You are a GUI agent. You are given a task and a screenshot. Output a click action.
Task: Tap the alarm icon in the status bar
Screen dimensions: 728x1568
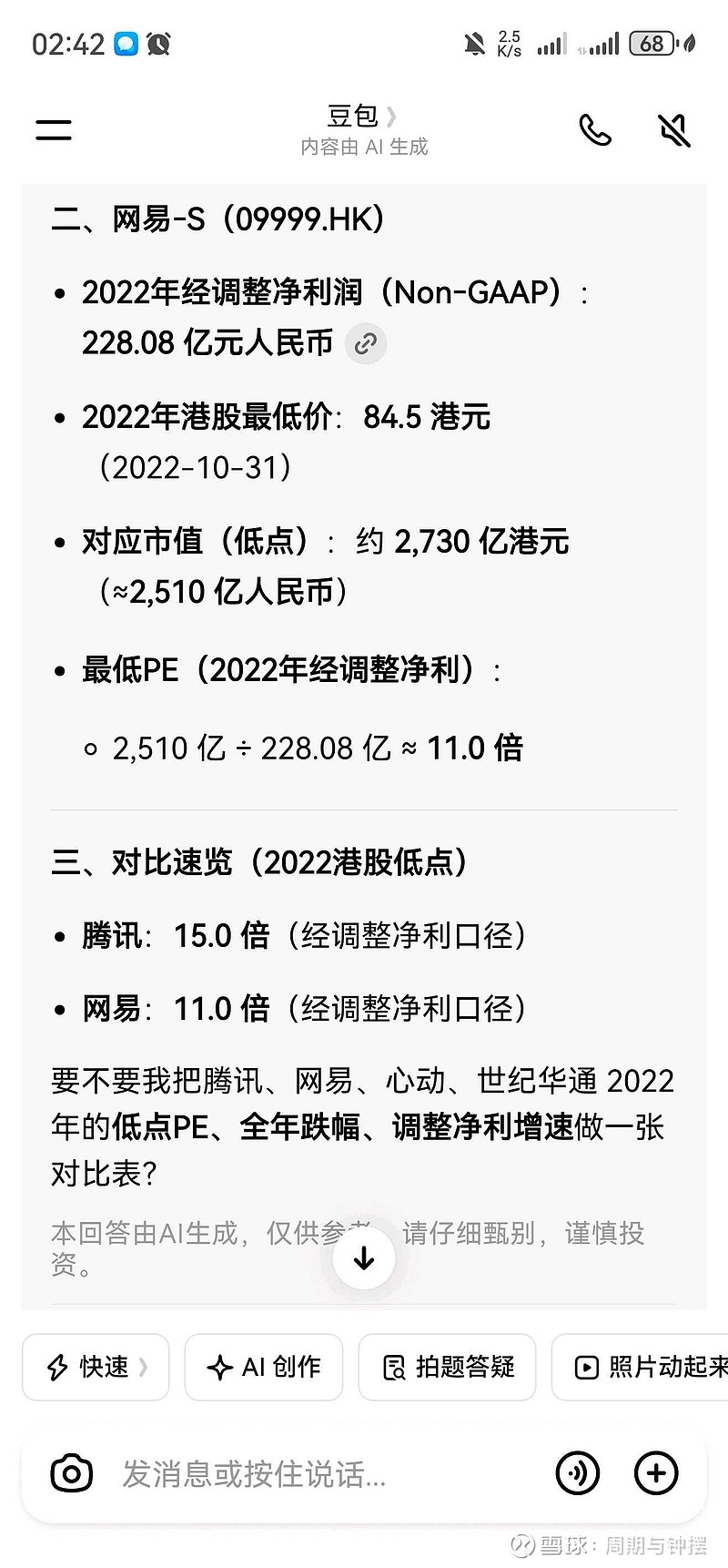pyautogui.click(x=159, y=43)
